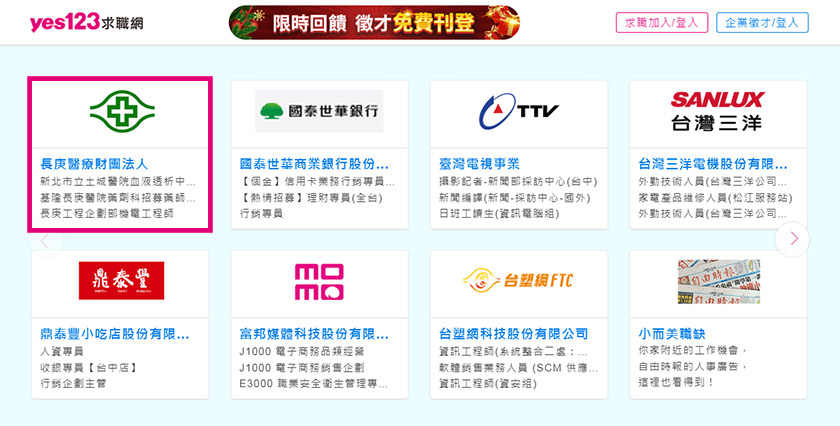Show next companies with the right arrow
The height and width of the screenshot is (426, 840).
coord(793,239)
